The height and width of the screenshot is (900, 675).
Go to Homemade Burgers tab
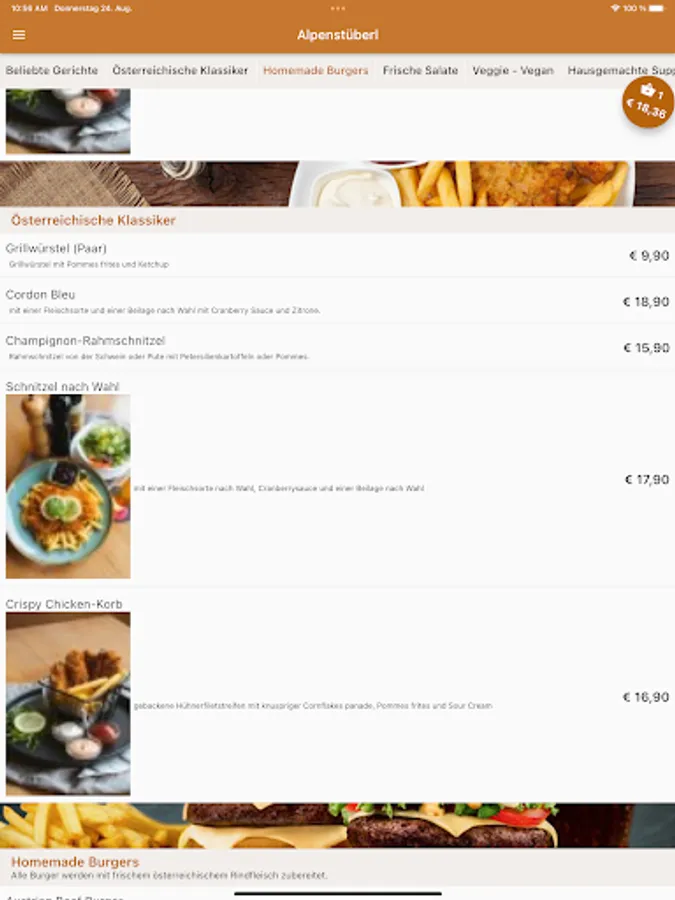(316, 70)
